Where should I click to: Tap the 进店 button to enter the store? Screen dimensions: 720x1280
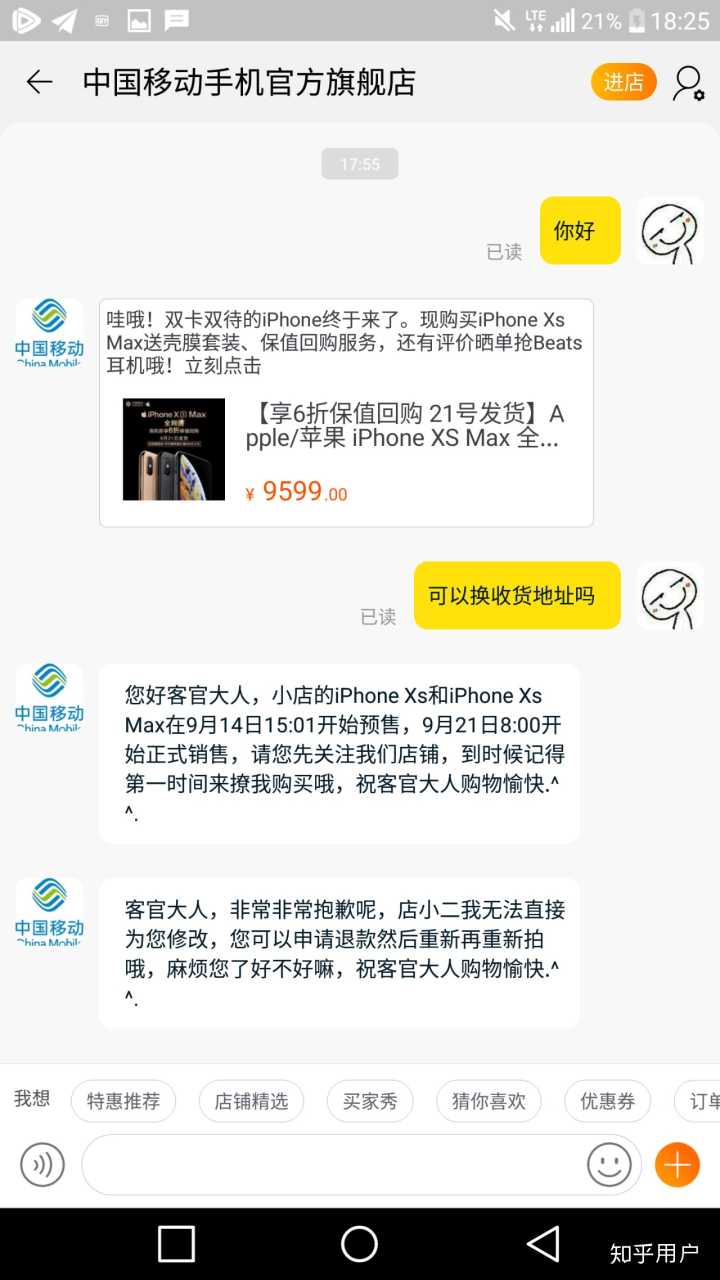pos(623,82)
